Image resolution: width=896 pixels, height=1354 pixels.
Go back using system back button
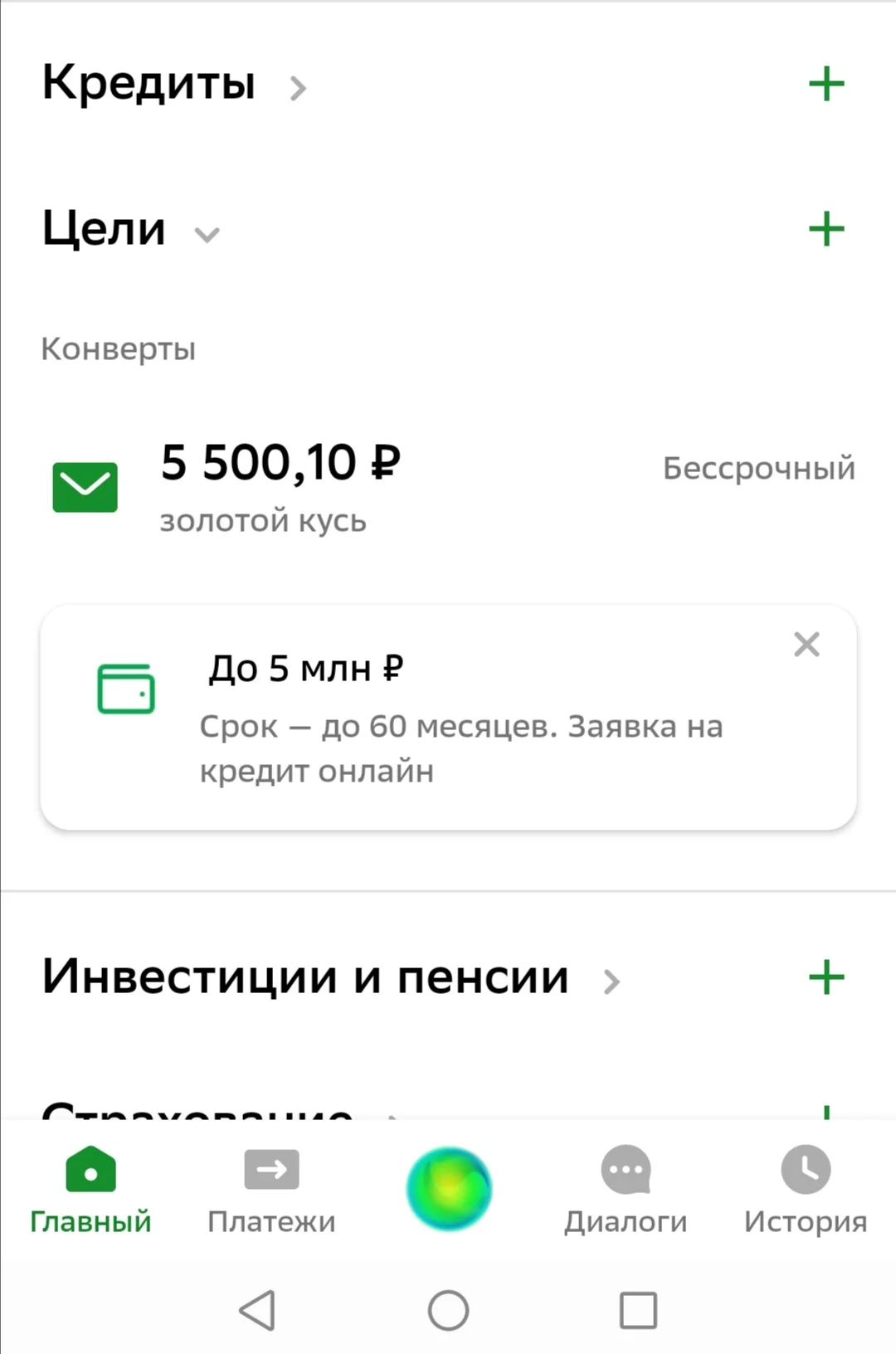point(257,1311)
